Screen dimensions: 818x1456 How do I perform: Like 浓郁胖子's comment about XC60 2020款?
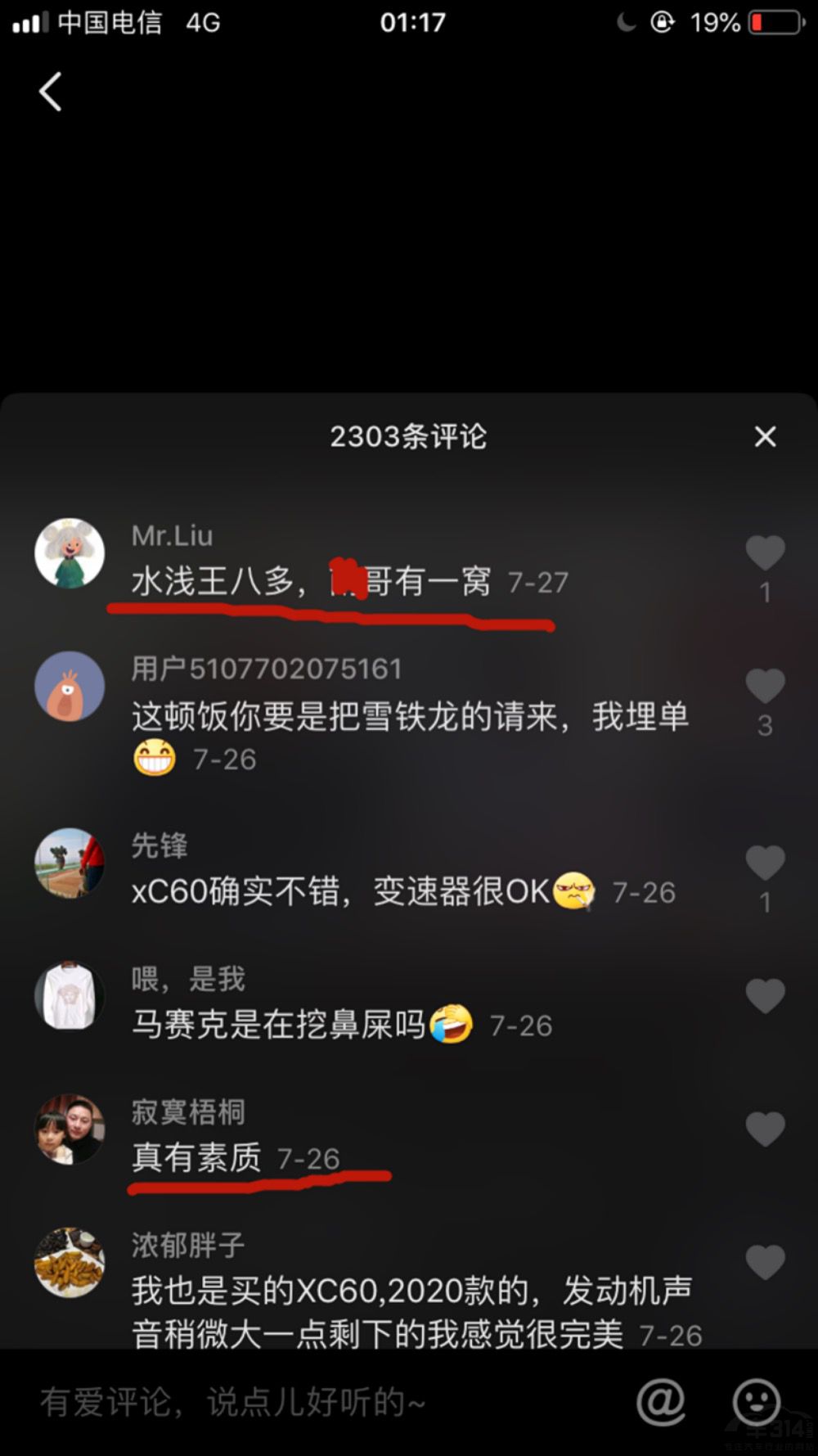(765, 1263)
